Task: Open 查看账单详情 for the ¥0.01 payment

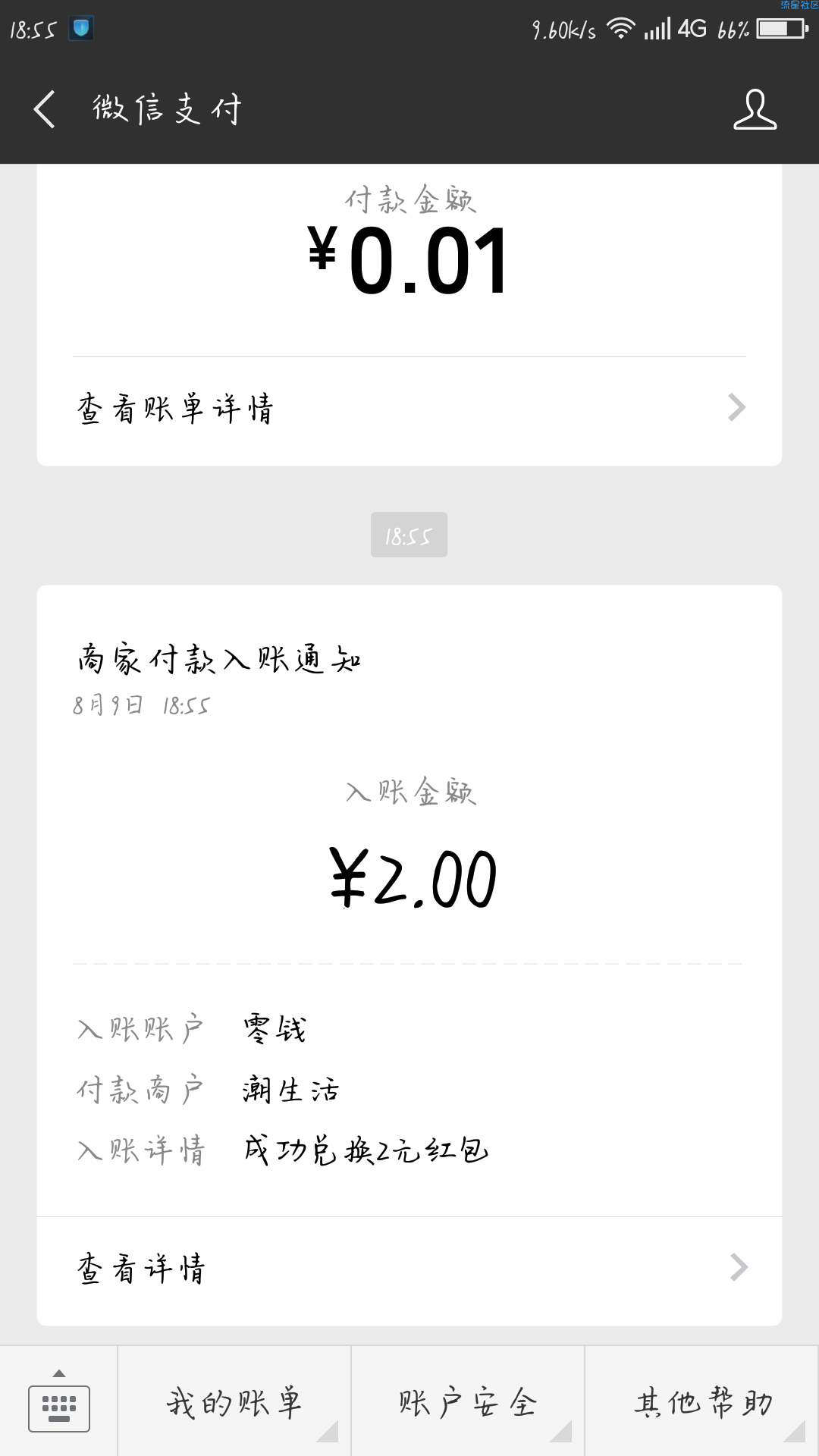Action: pyautogui.click(x=409, y=409)
